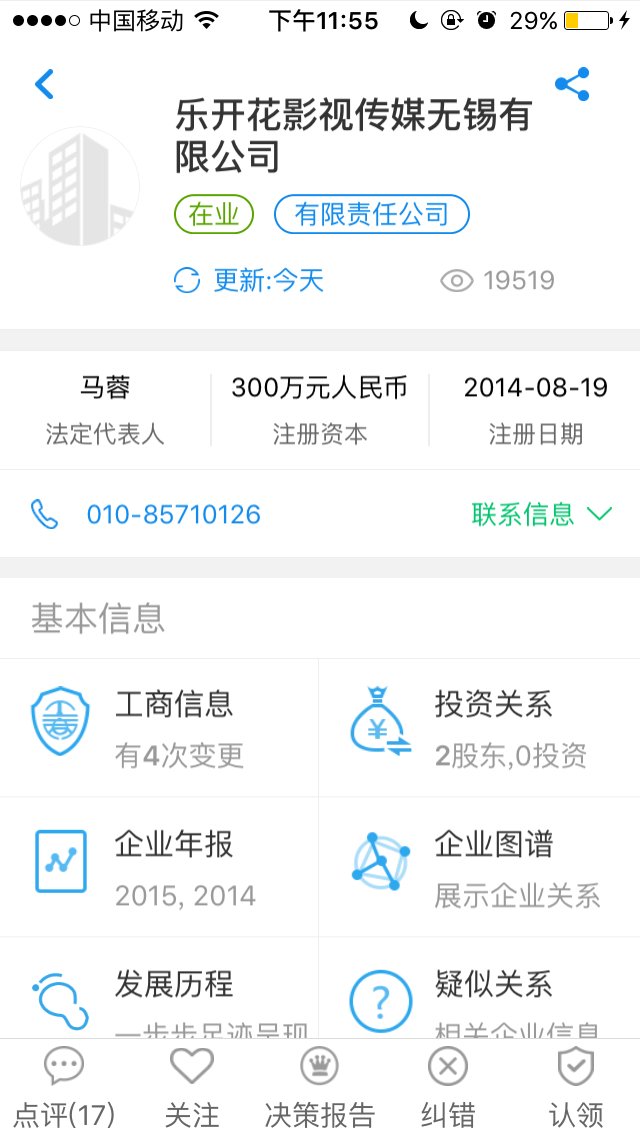Open the 点评(17) reviews
The height and width of the screenshot is (1136, 640).
point(64,1088)
